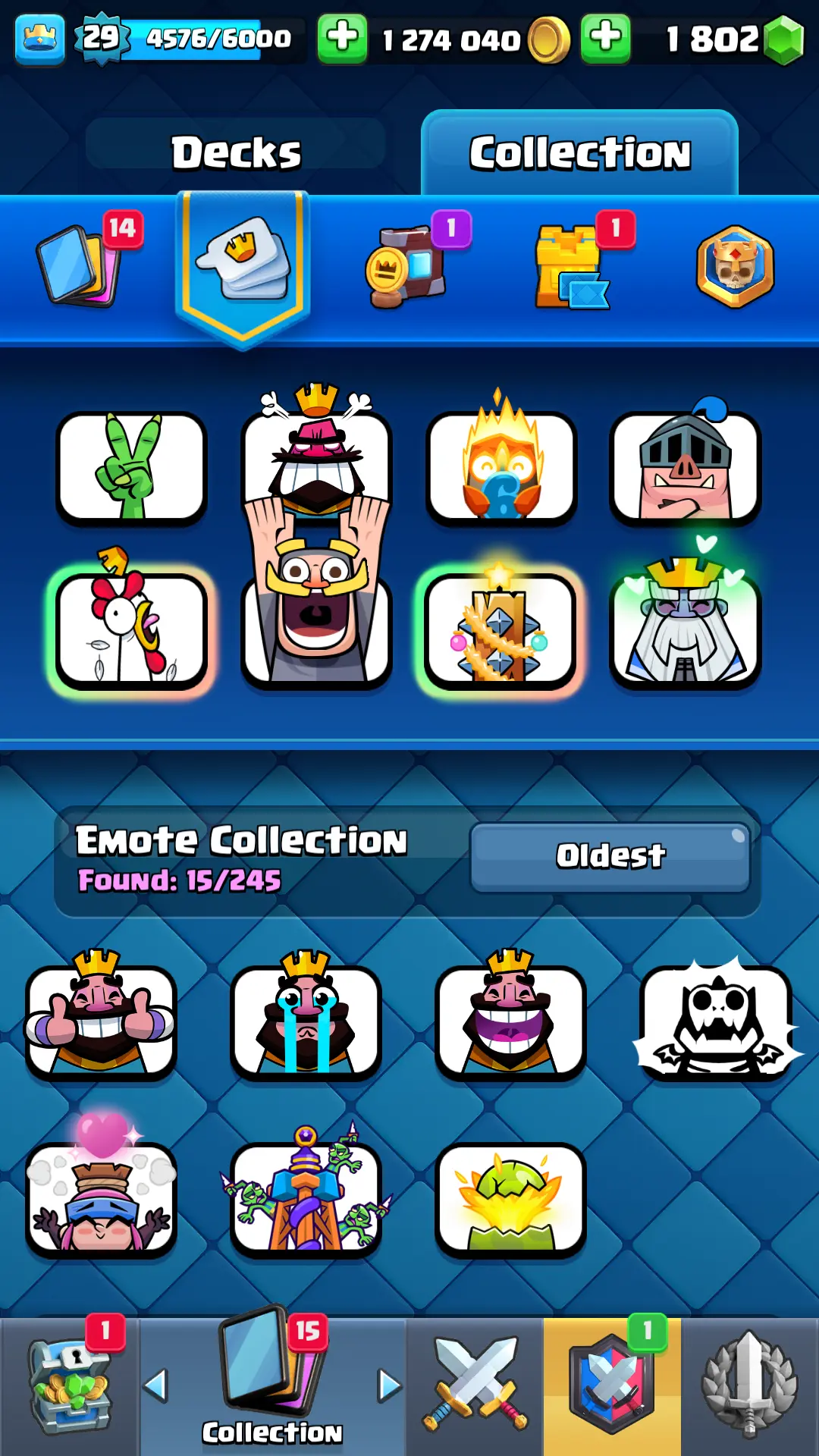
Task: Add more gold with the plus button
Action: coord(342,38)
